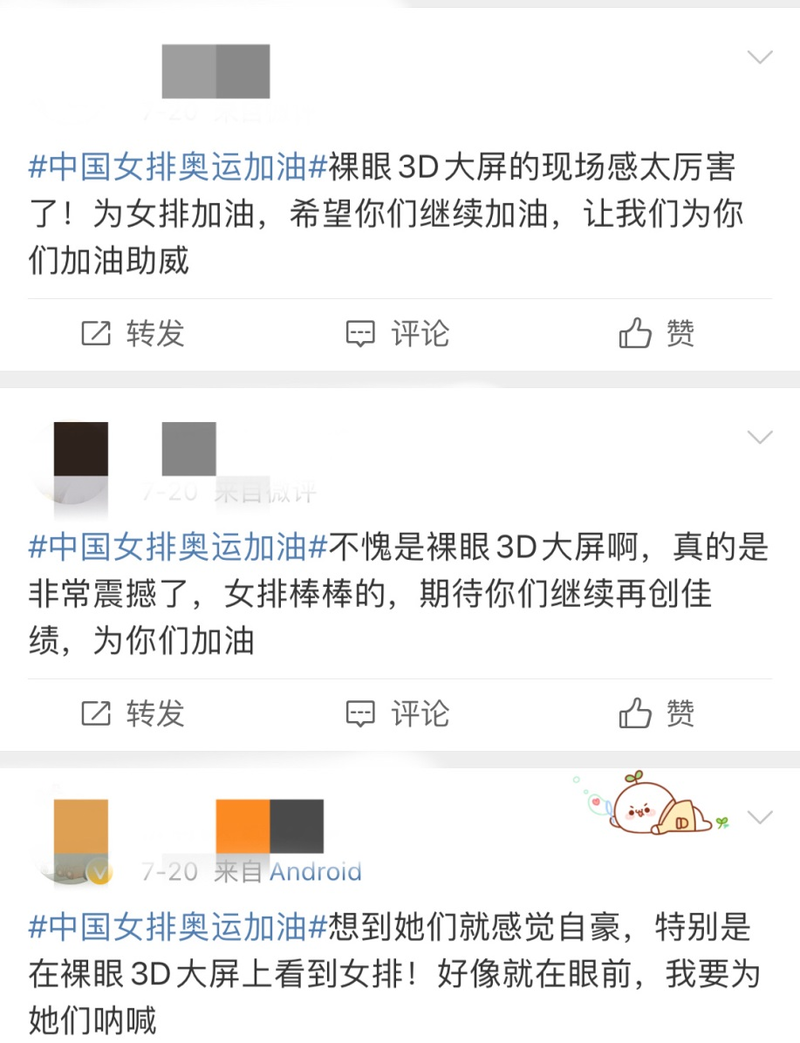
Task: Repost the post praising 现场感太厉害了
Action: (133, 334)
